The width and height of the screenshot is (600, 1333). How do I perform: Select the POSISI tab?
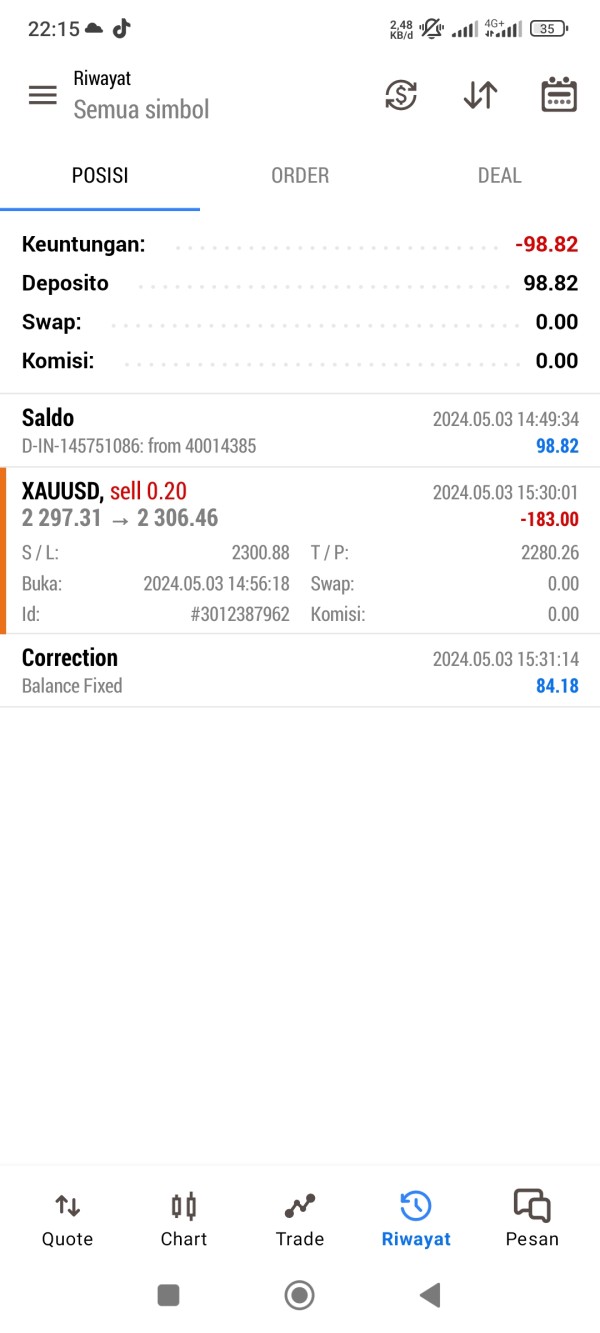coord(100,175)
